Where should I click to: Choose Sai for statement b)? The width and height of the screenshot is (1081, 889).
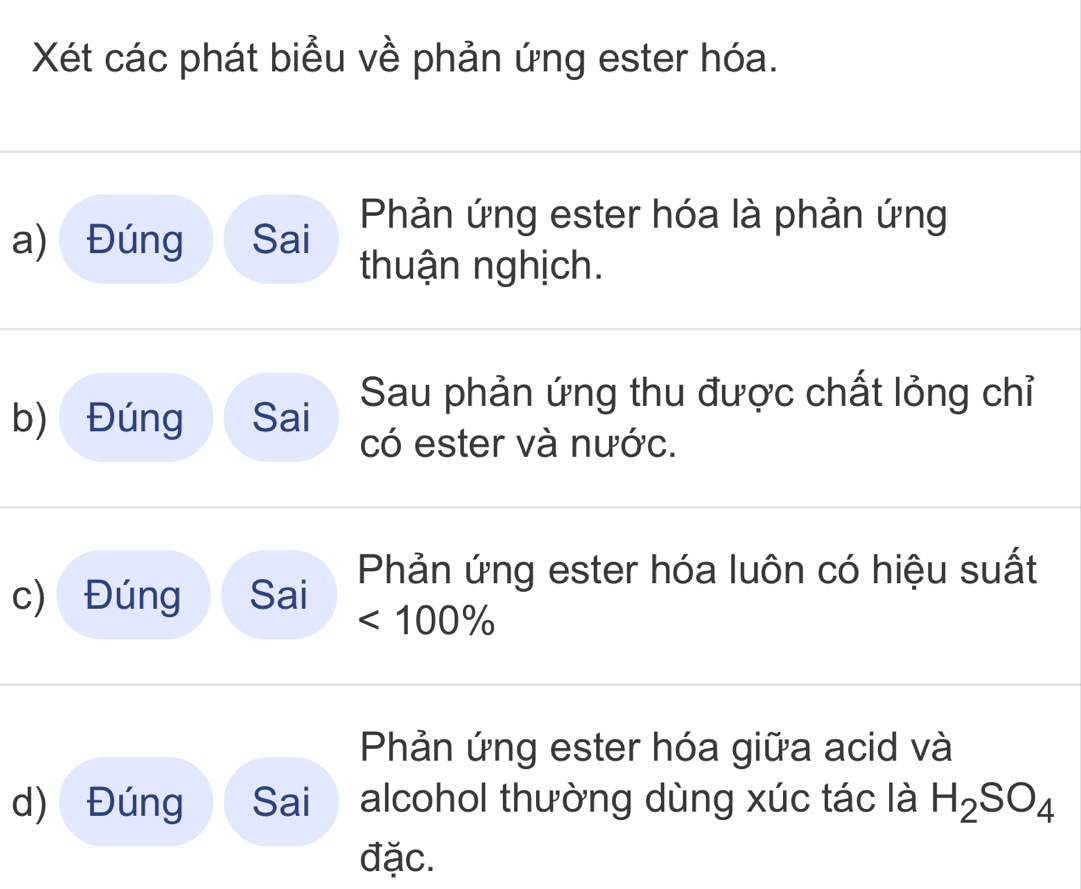[x=281, y=418]
